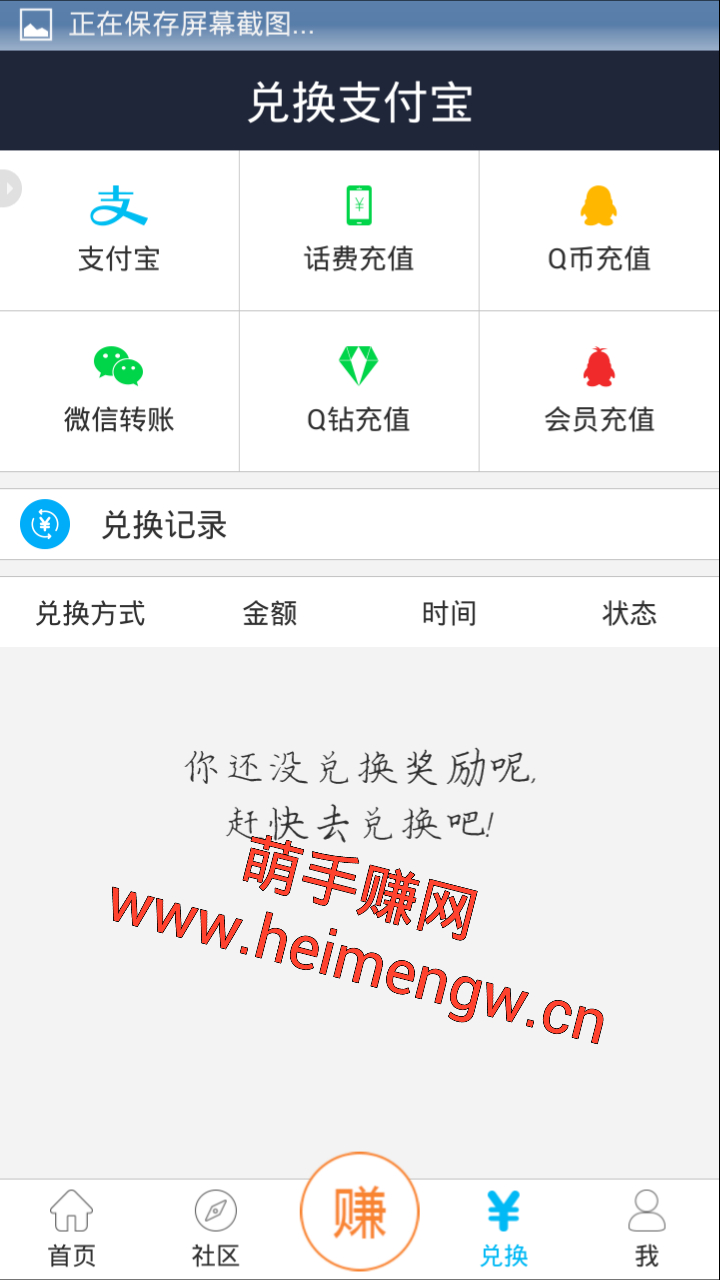
Task: Open 会员充值 membership top-up
Action: (599, 391)
